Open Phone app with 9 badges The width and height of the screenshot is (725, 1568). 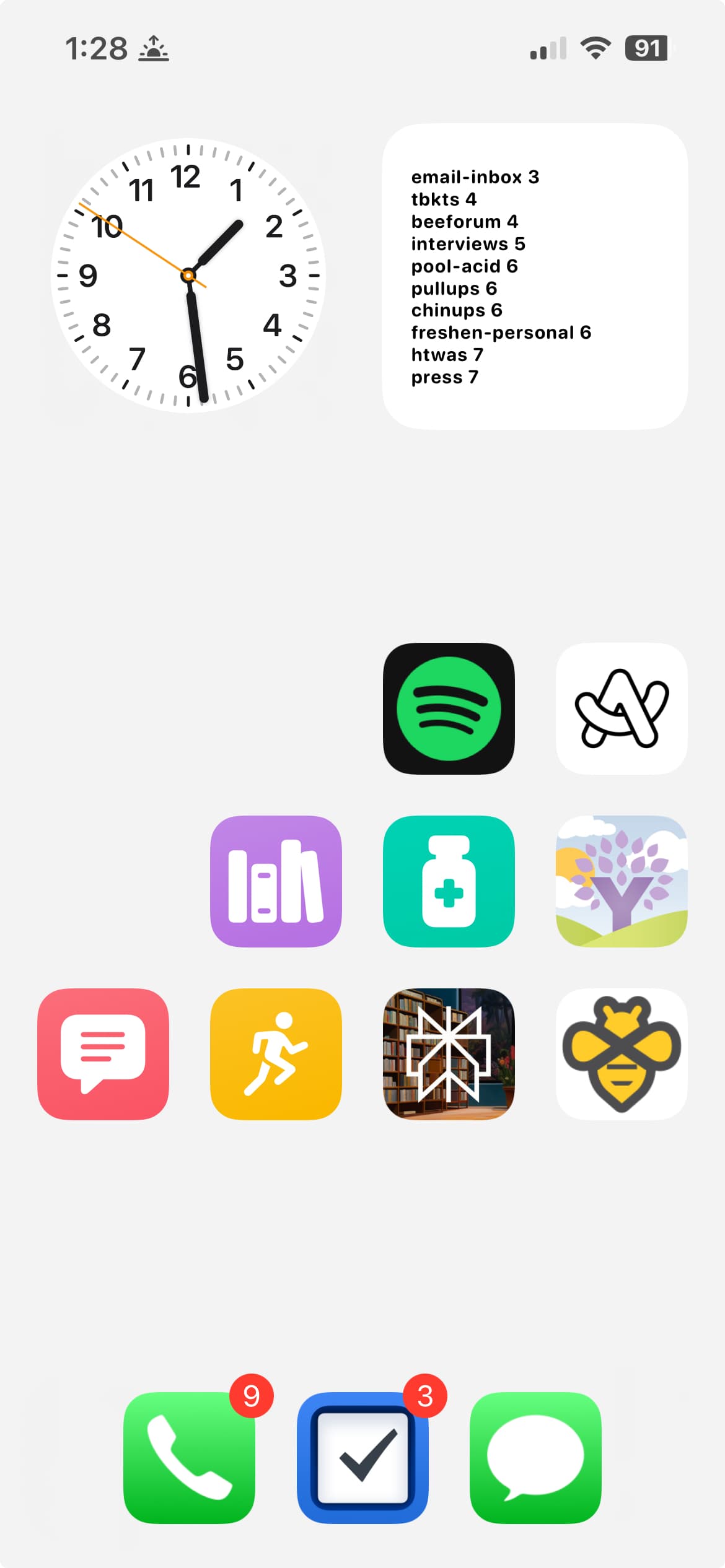click(189, 1458)
